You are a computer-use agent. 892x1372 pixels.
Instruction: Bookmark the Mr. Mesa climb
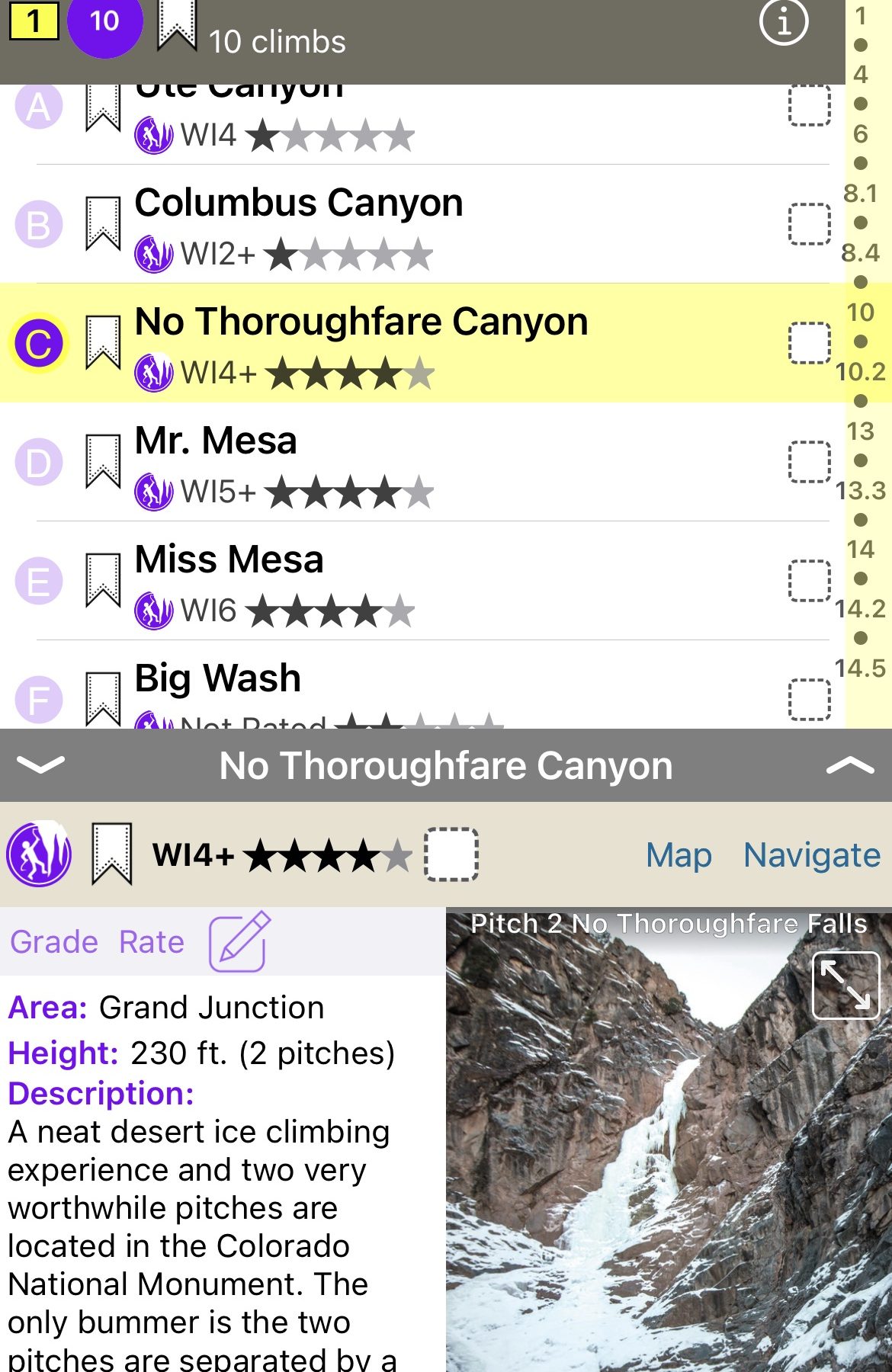click(x=103, y=462)
